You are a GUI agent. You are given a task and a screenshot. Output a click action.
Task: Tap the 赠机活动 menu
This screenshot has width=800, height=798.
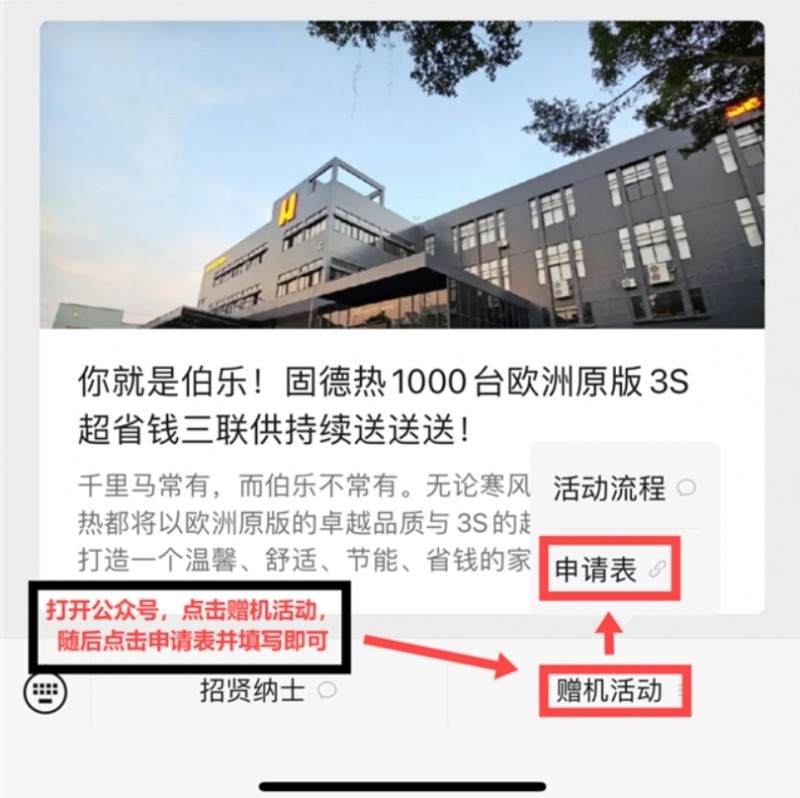click(x=612, y=690)
